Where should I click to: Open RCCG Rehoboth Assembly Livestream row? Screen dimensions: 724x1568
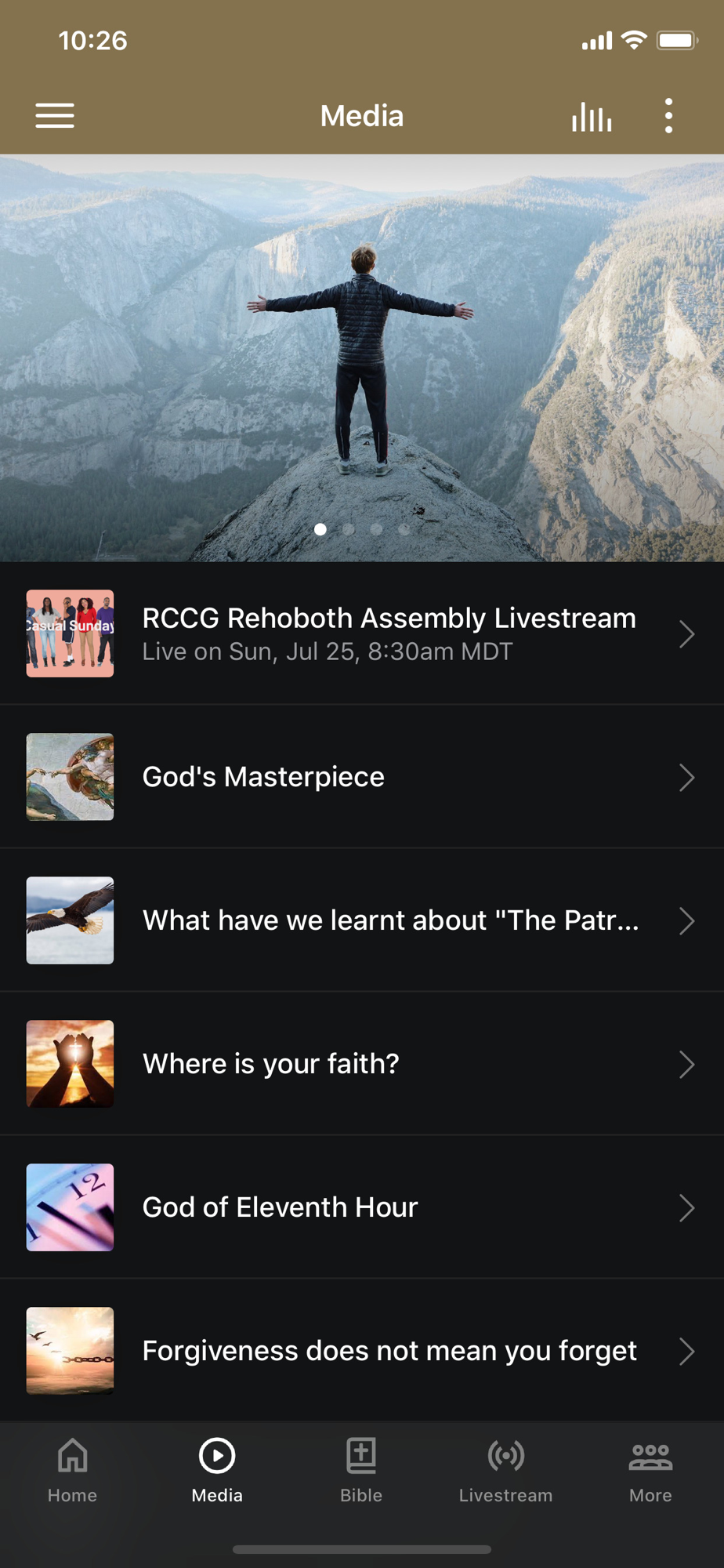coord(362,633)
